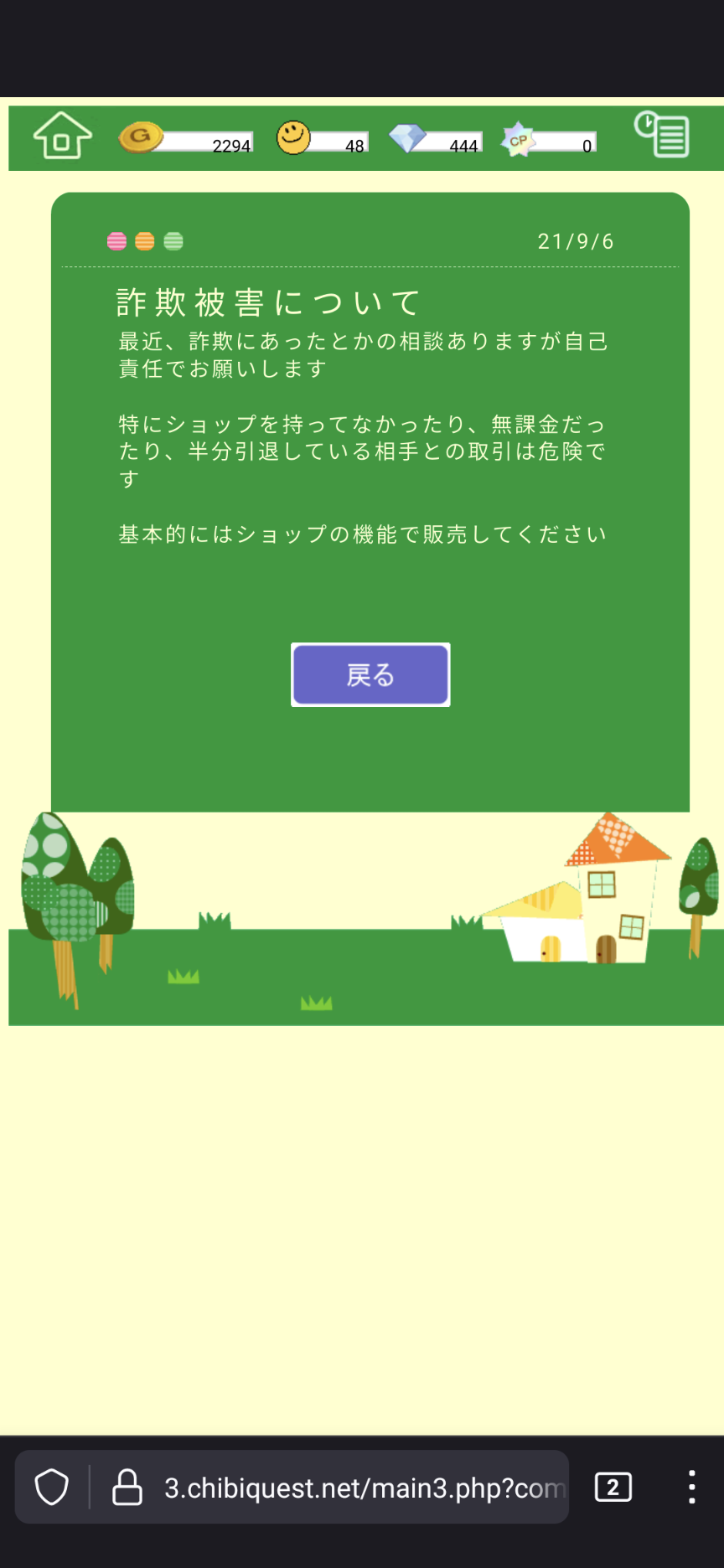Image resolution: width=724 pixels, height=1568 pixels.
Task: Open the browser overflow menu
Action: pos(691,1488)
